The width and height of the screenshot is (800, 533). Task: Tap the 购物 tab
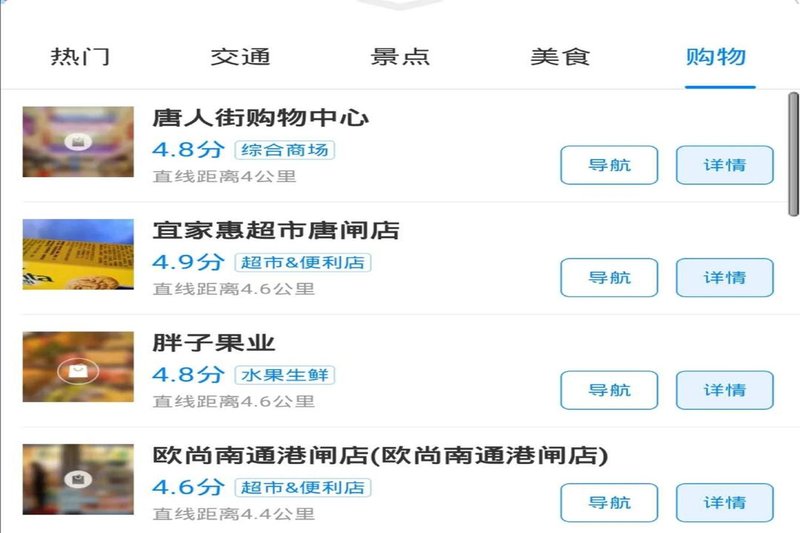[716, 56]
